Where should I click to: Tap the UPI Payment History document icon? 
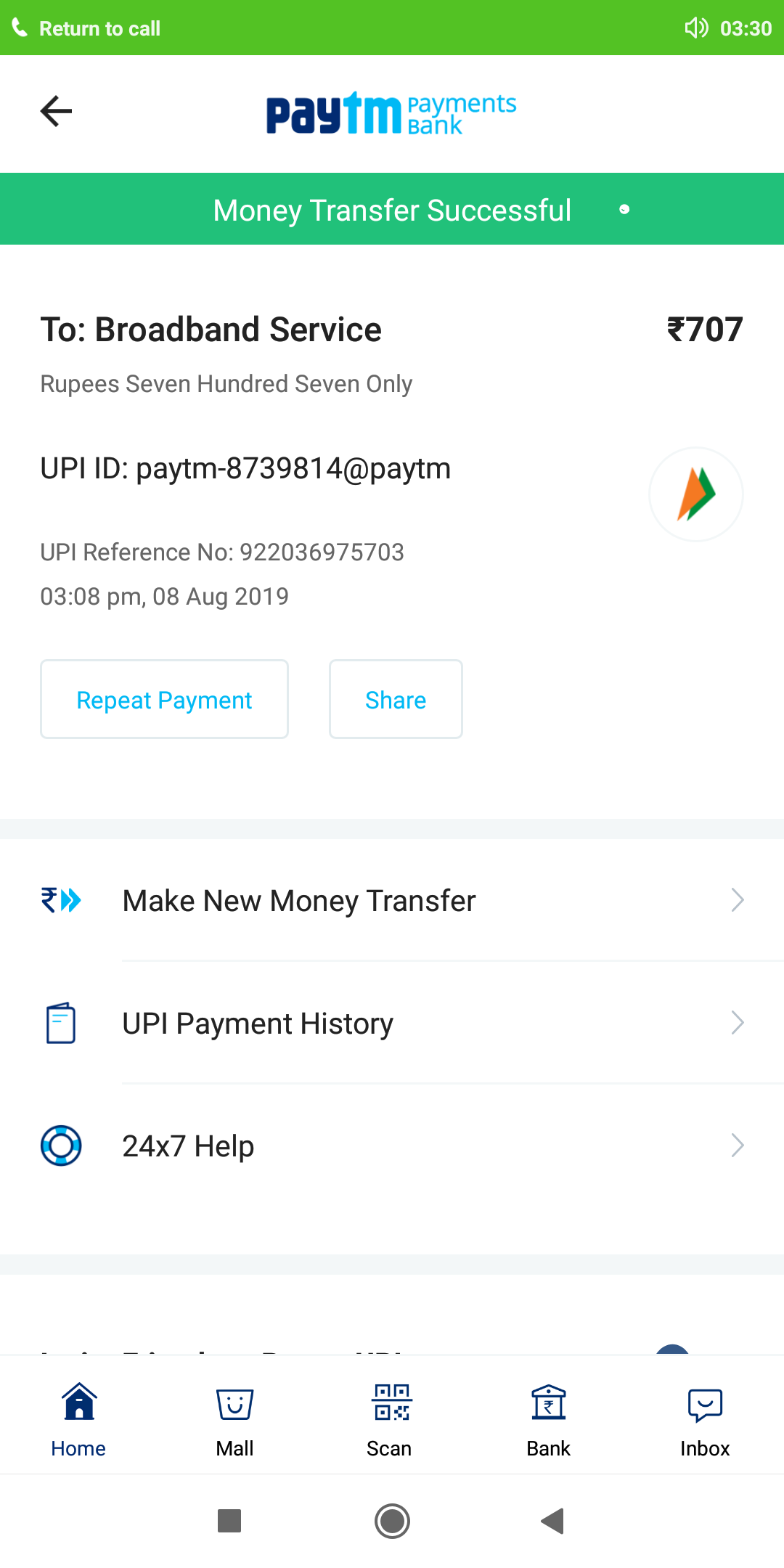(62, 1022)
